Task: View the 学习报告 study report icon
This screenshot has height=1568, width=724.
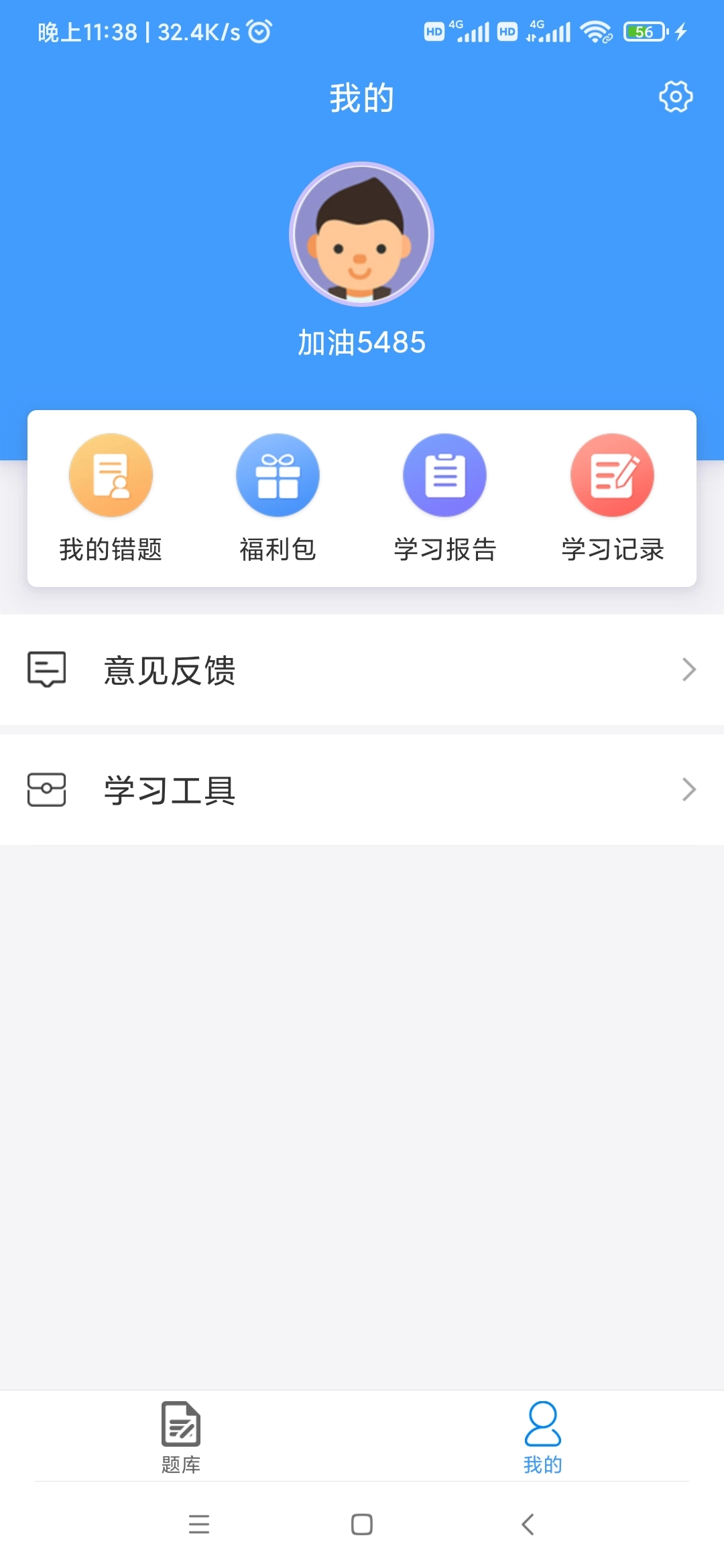Action: click(444, 474)
